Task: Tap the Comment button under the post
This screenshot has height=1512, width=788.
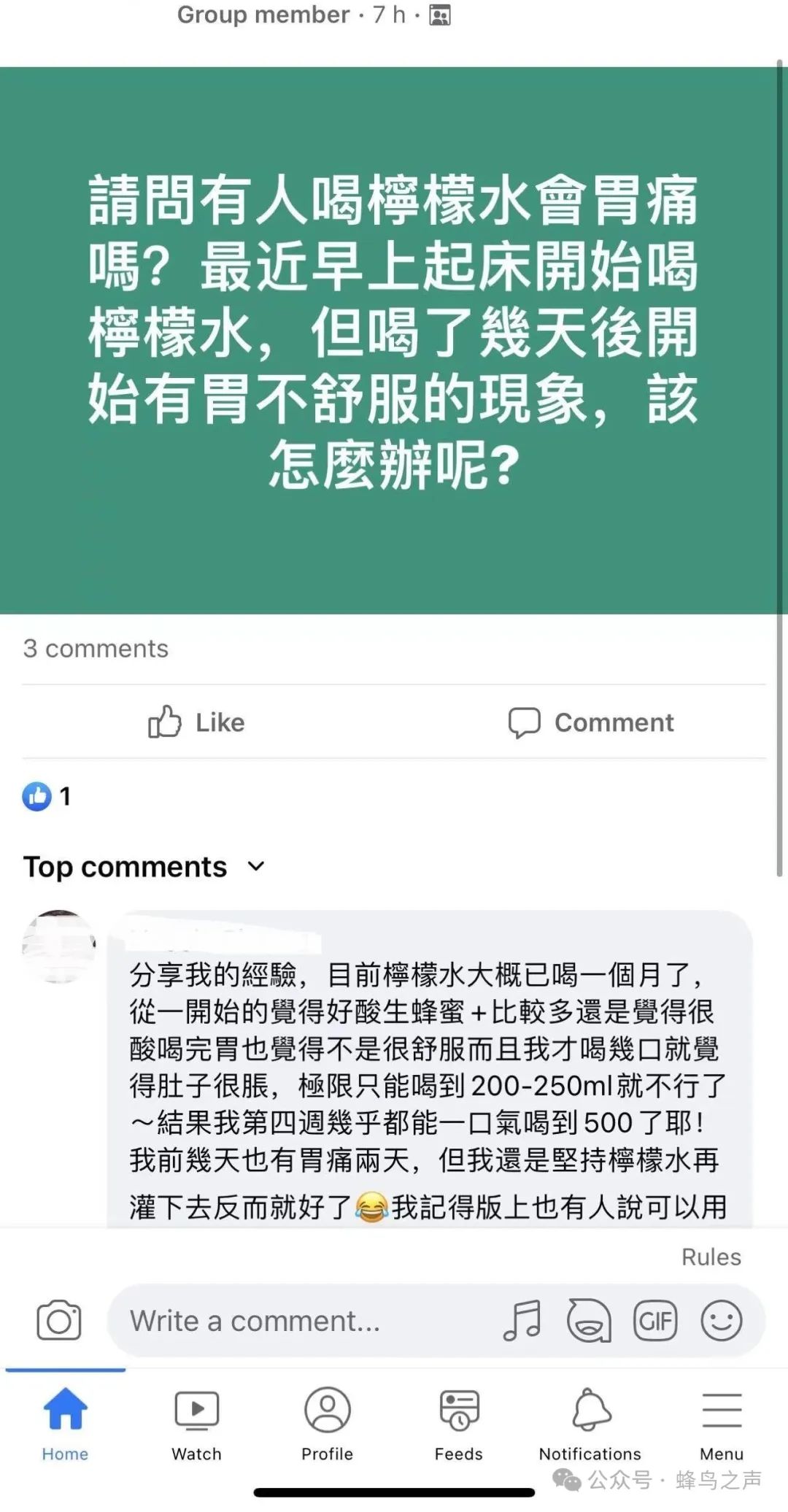Action: pyautogui.click(x=591, y=722)
